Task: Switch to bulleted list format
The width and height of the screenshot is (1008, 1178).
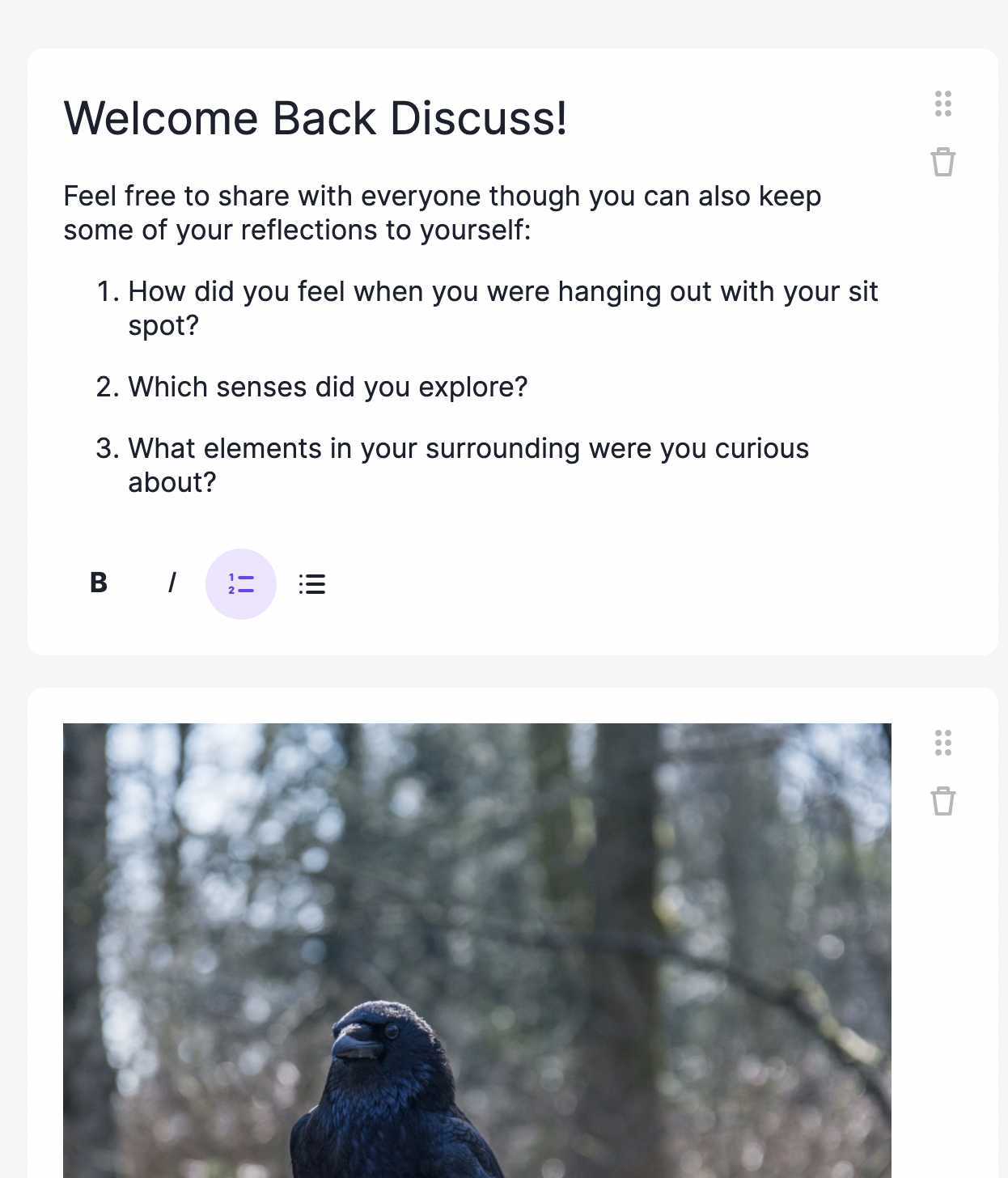Action: point(312,584)
